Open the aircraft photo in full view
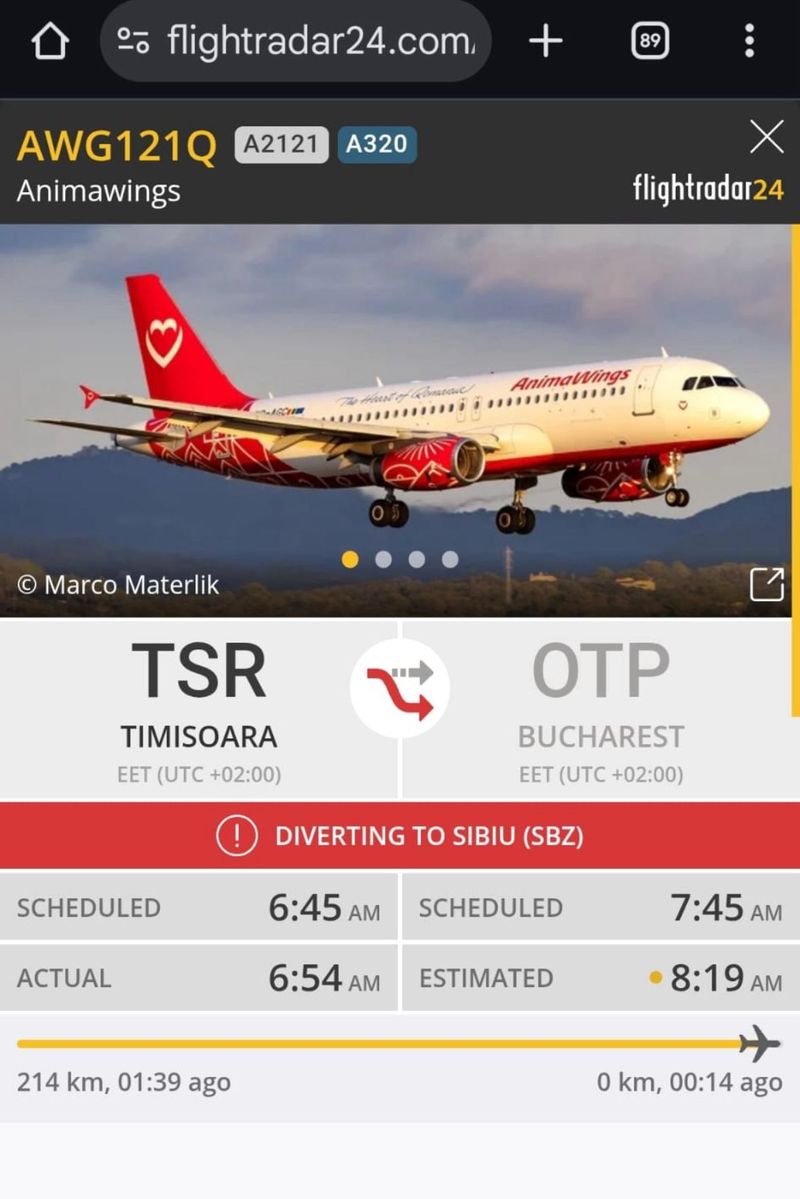The height and width of the screenshot is (1199, 800). pos(766,584)
